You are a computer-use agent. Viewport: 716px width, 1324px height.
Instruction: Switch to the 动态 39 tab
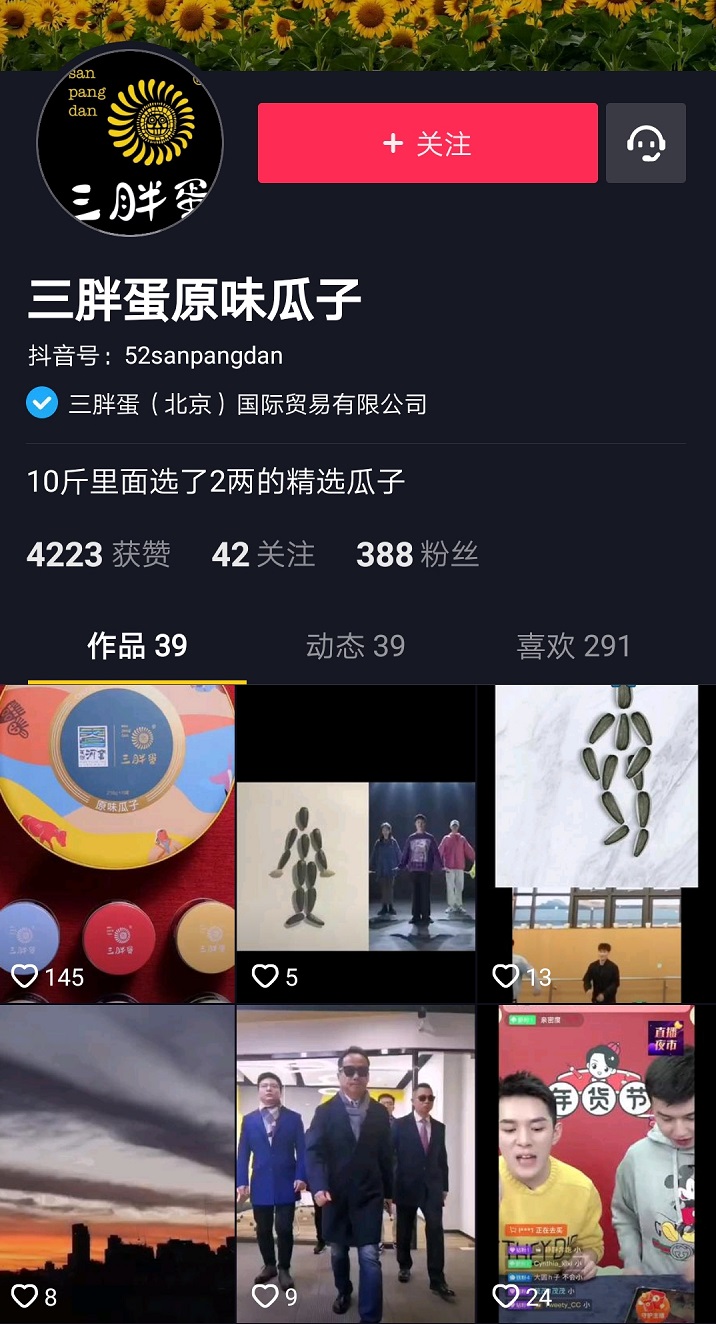coord(355,646)
